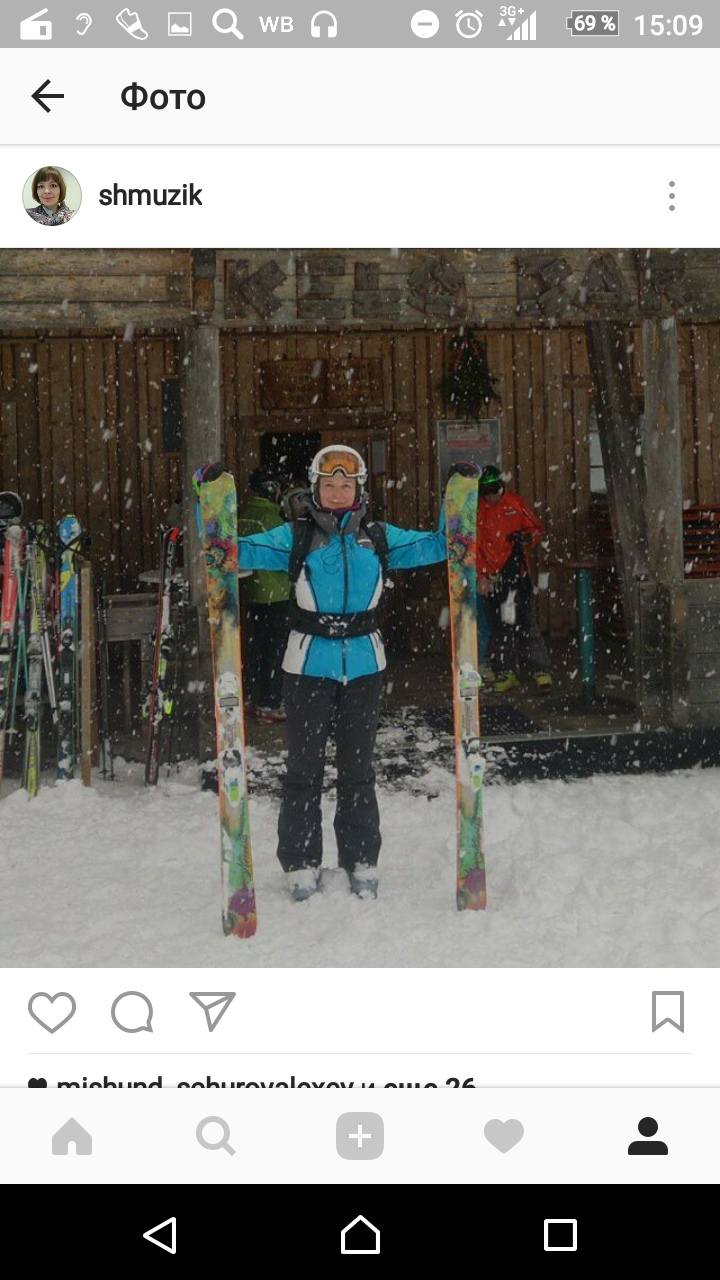
Task: Bookmark this photo post
Action: point(668,1012)
